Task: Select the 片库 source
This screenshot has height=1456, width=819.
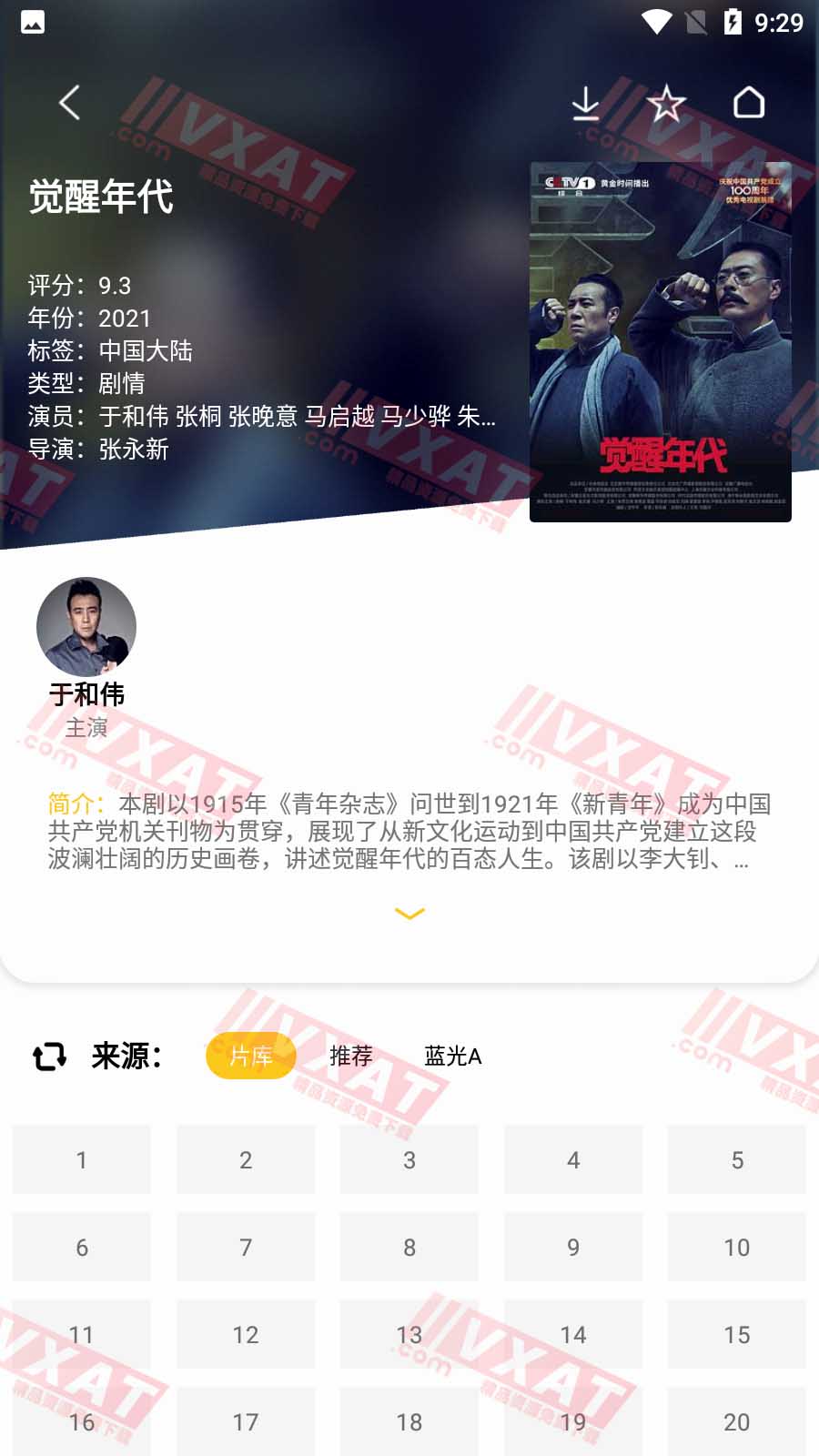Action: click(251, 1056)
